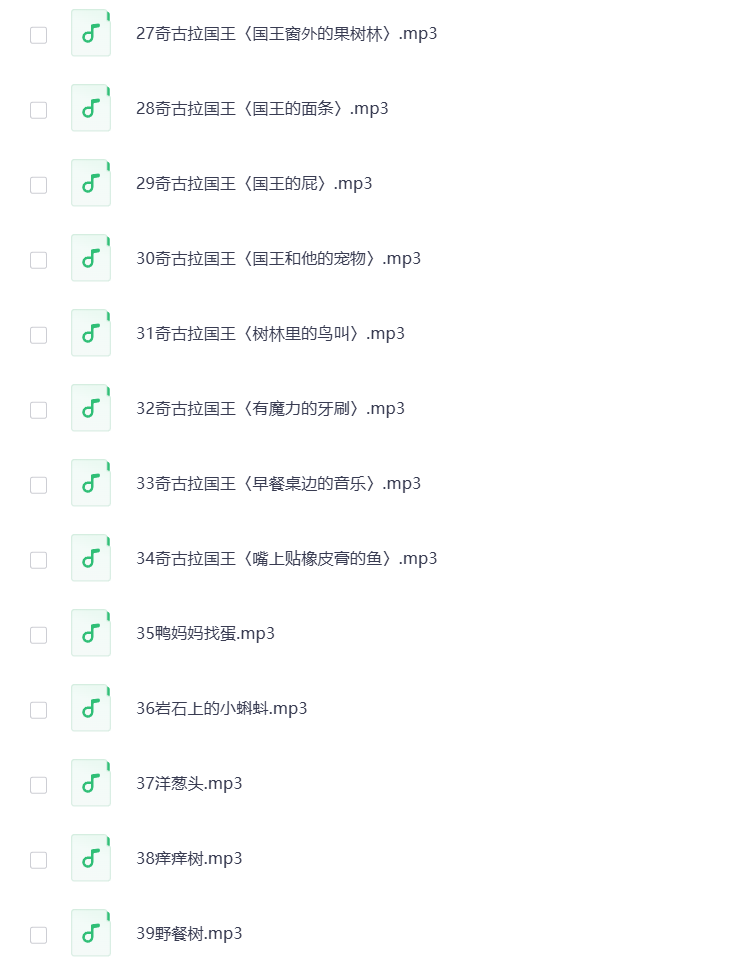Click the audio icon beside 28奇古拉国王〈国王的面条〉.mp3
The width and height of the screenshot is (743, 971).
click(x=91, y=108)
